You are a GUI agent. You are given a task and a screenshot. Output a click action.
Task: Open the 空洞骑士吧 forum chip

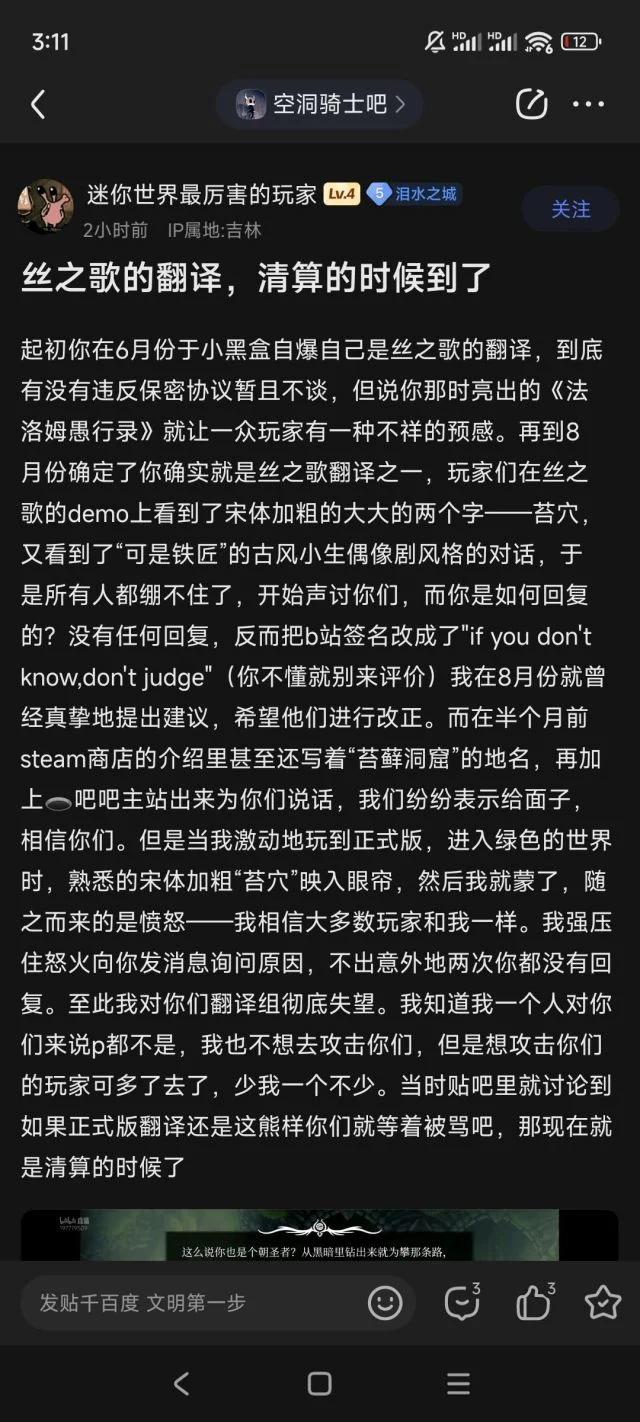[x=319, y=104]
